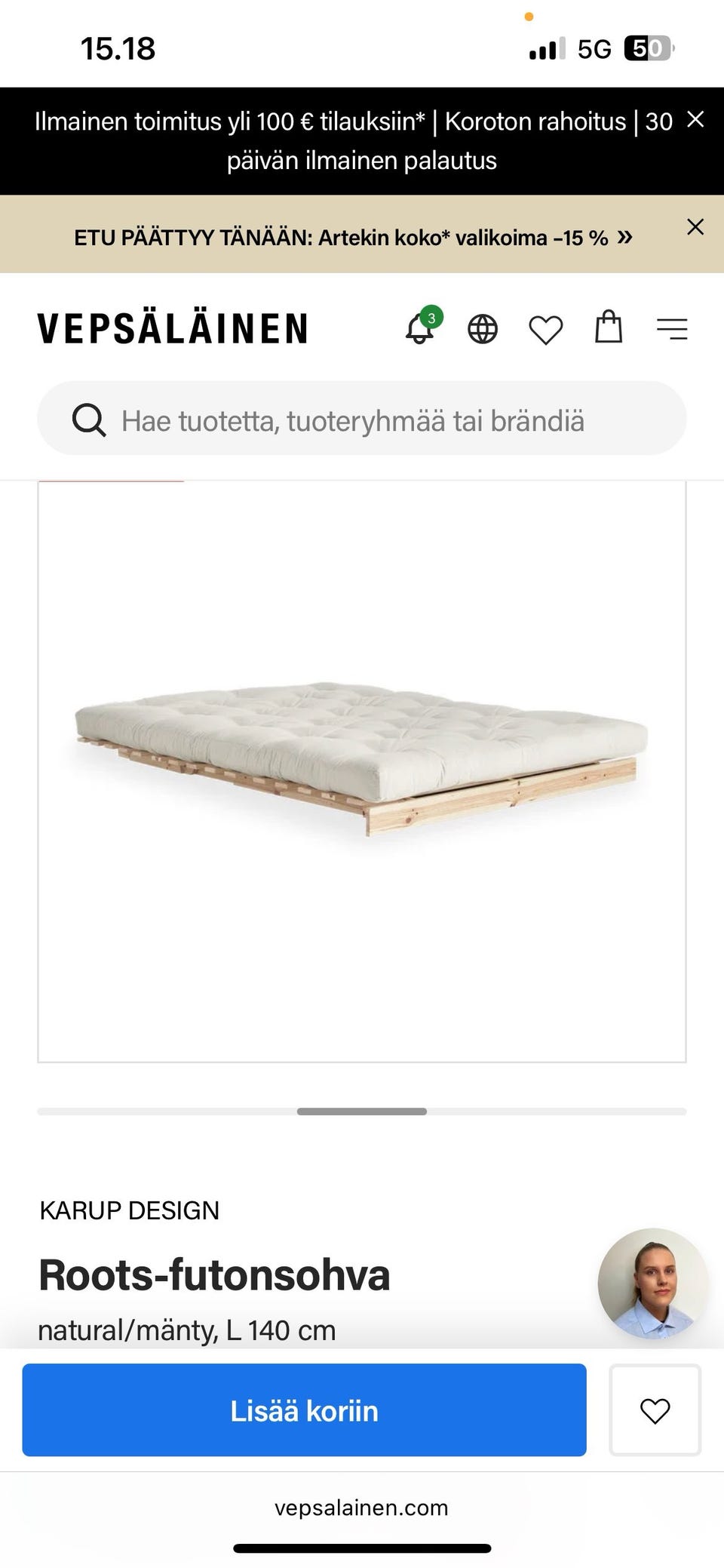Add the futon with Lisää koriin
This screenshot has height=1568, width=724.
coord(304,1410)
